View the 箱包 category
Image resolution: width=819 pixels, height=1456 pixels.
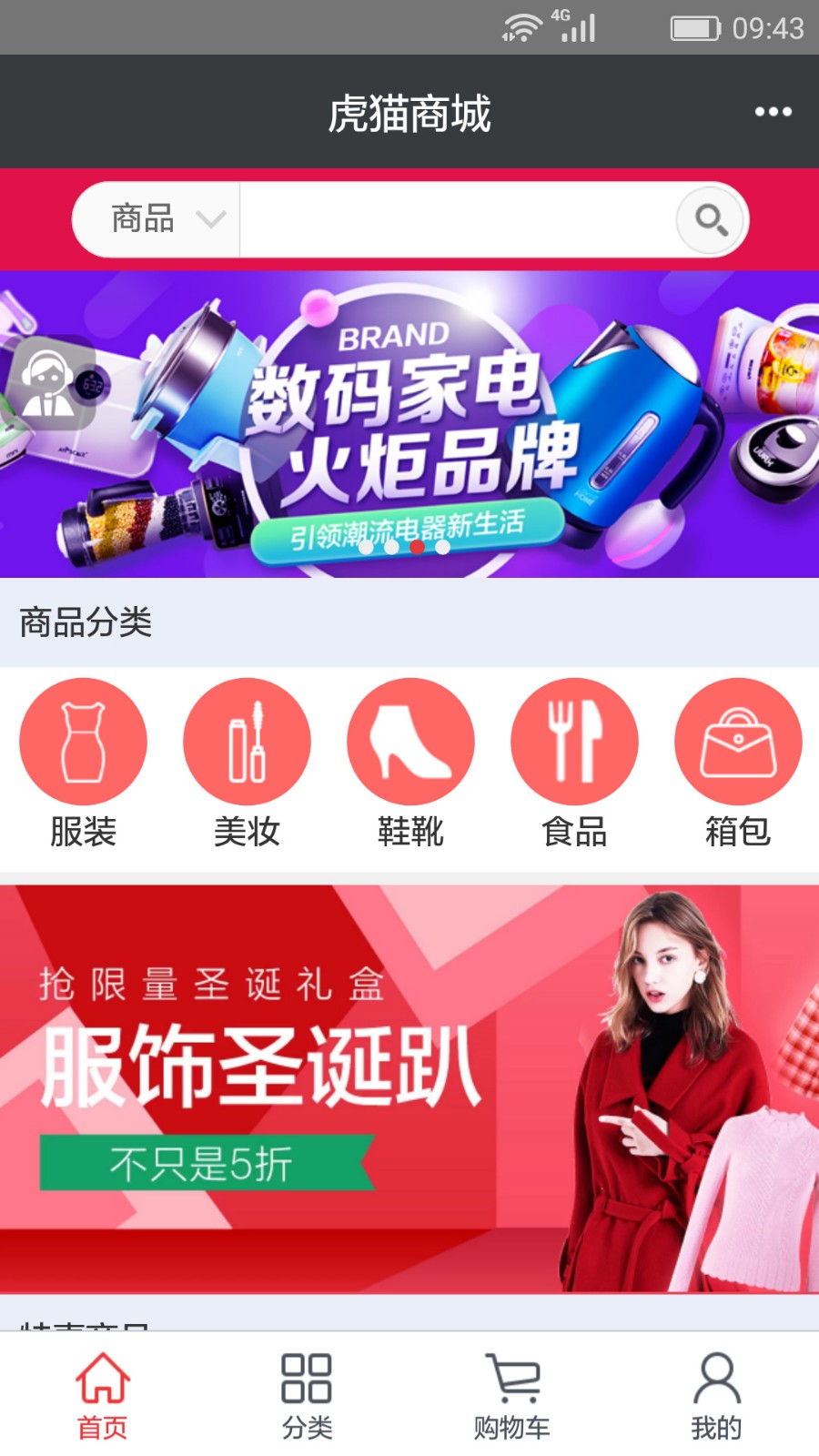738,742
